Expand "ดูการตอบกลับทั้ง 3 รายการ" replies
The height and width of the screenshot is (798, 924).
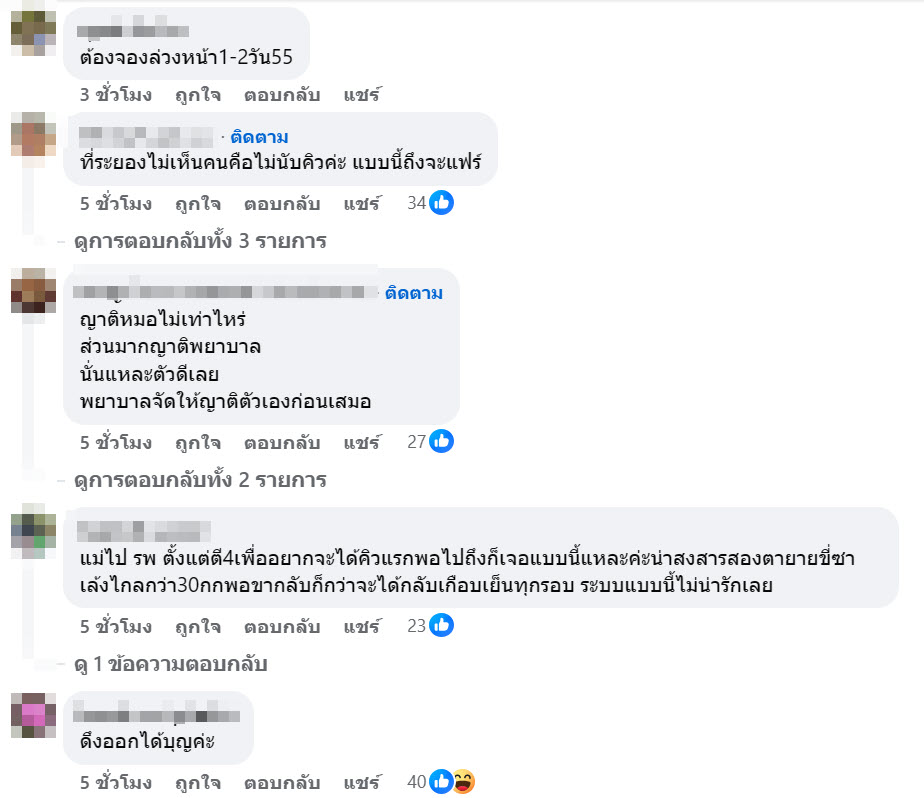tap(200, 241)
